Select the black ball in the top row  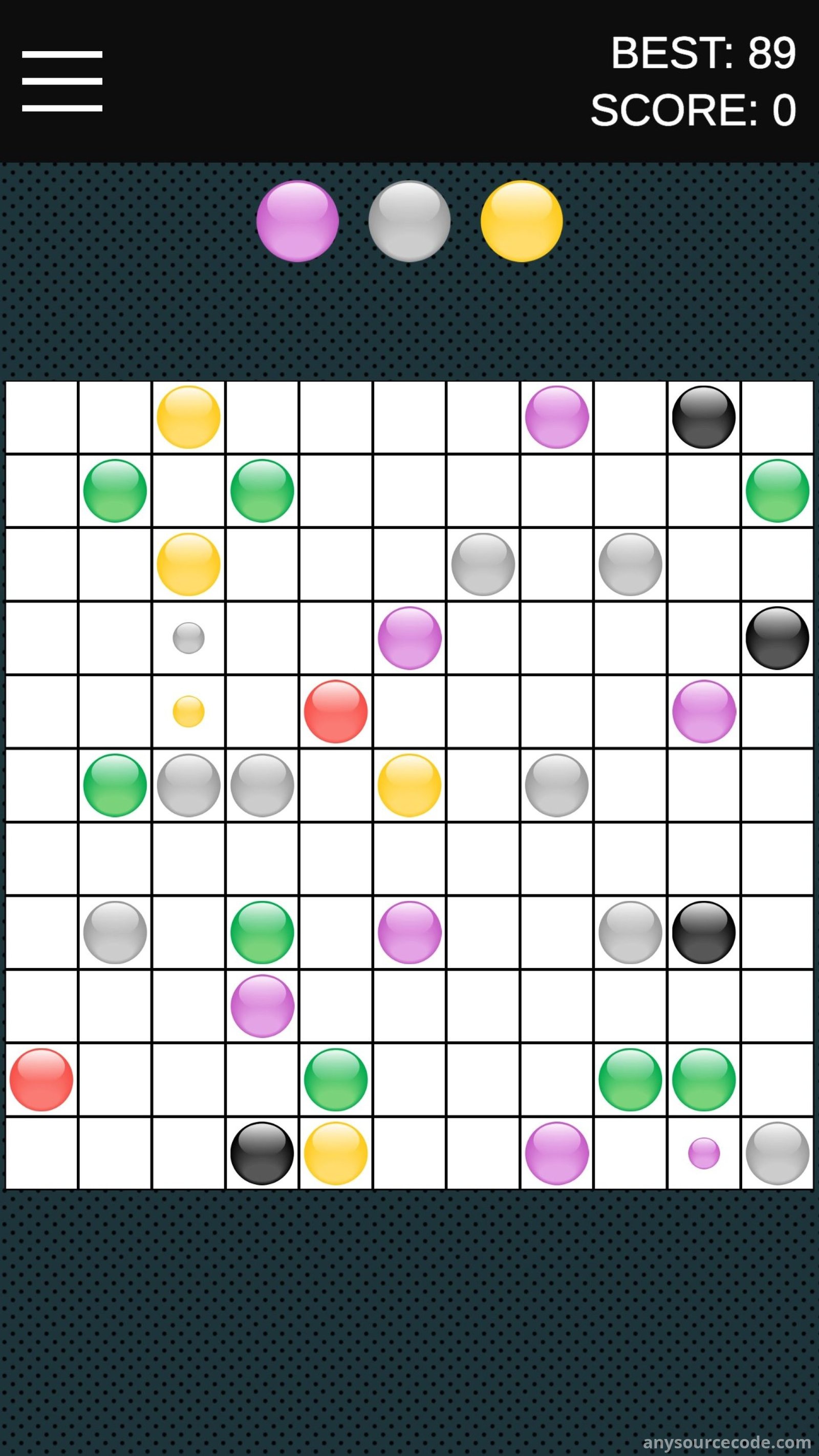[703, 417]
